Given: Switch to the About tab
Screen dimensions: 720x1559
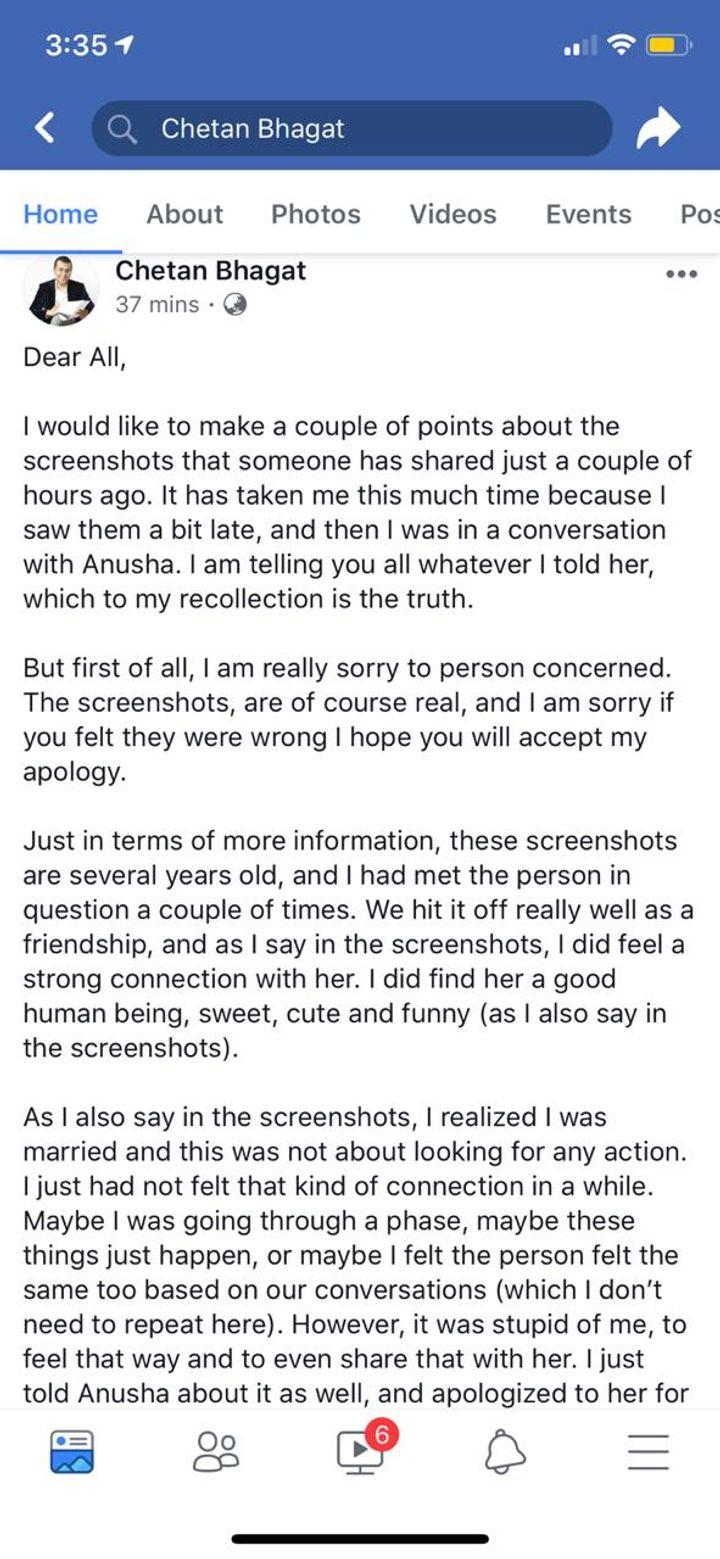Looking at the screenshot, I should tap(185, 214).
